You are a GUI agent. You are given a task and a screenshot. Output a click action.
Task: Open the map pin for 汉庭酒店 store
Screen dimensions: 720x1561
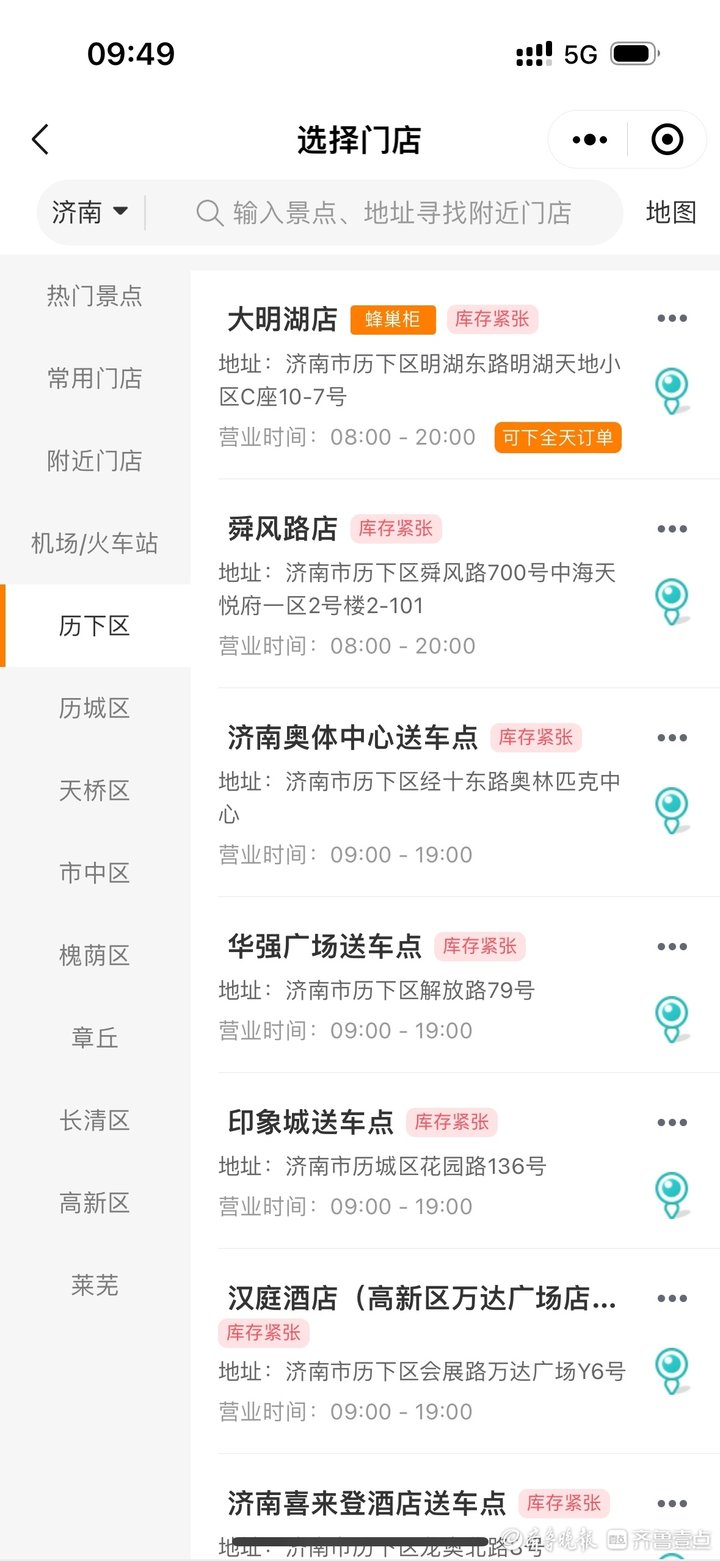[672, 1371]
